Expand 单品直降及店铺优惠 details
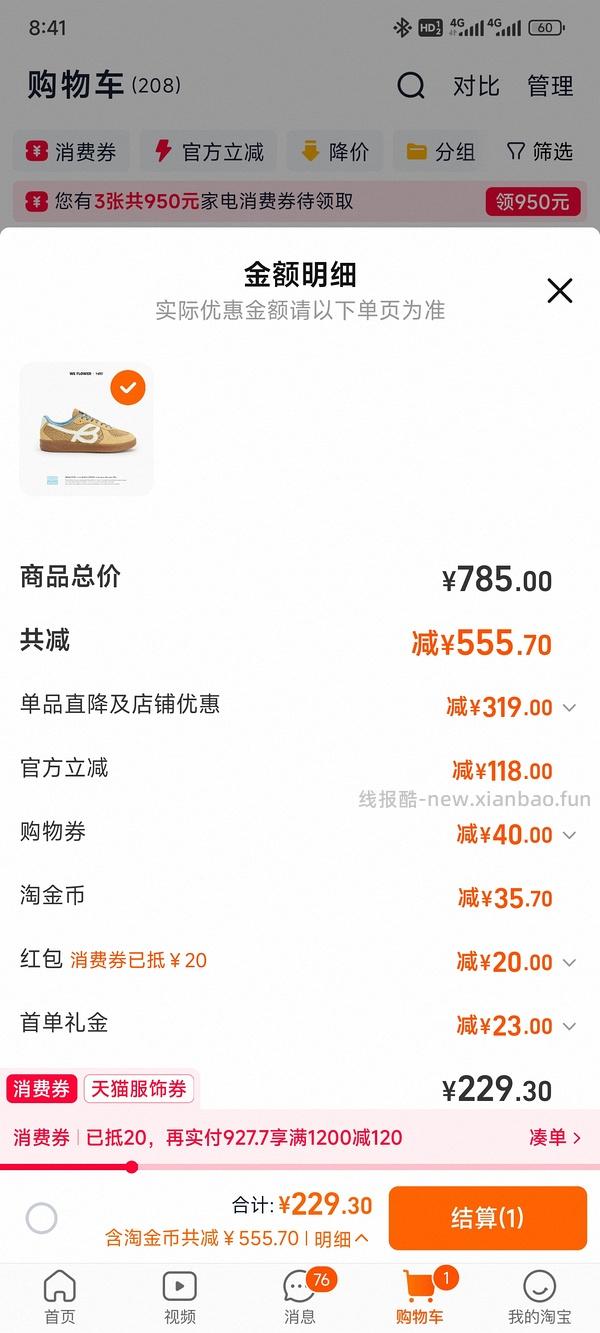This screenshot has width=600, height=1333. (569, 707)
